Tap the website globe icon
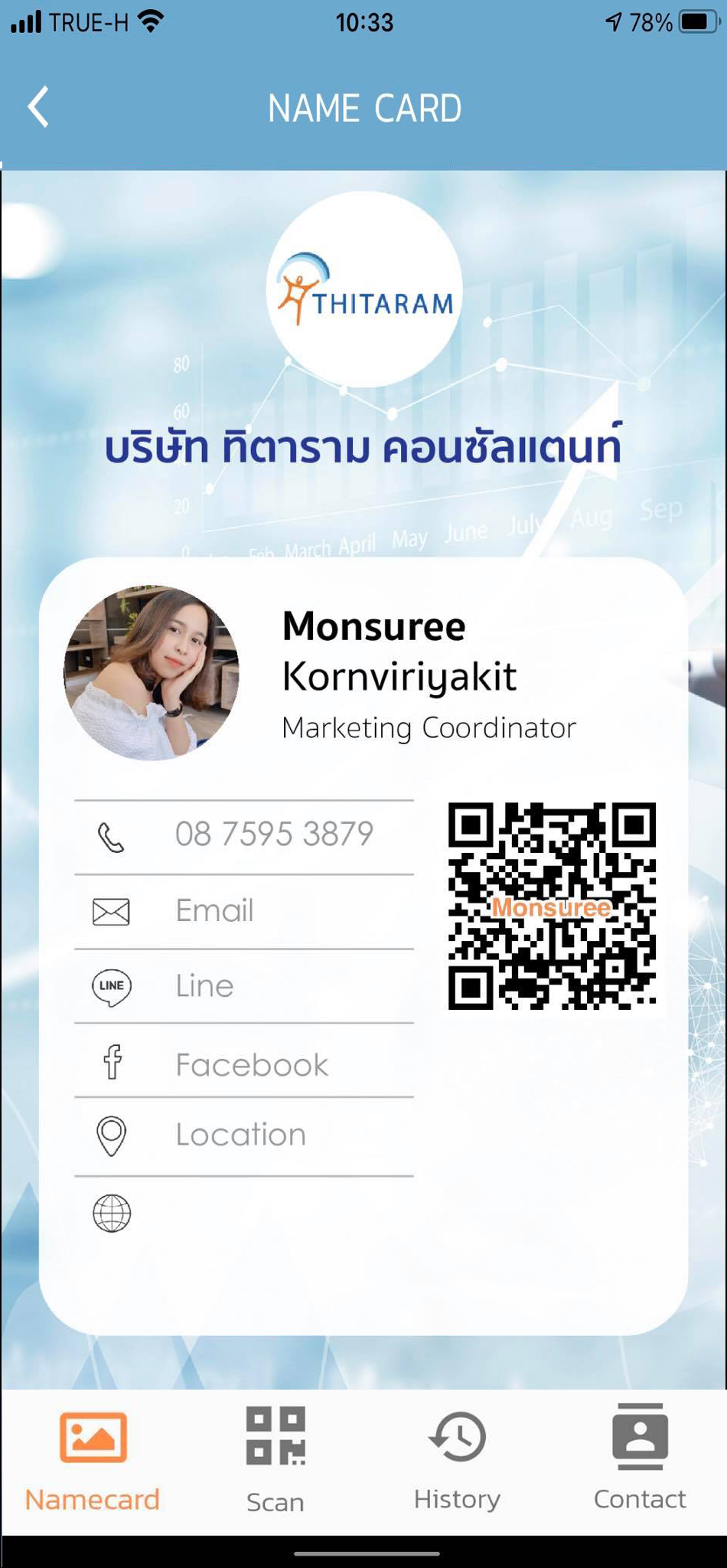Image resolution: width=727 pixels, height=1568 pixels. (x=112, y=1214)
